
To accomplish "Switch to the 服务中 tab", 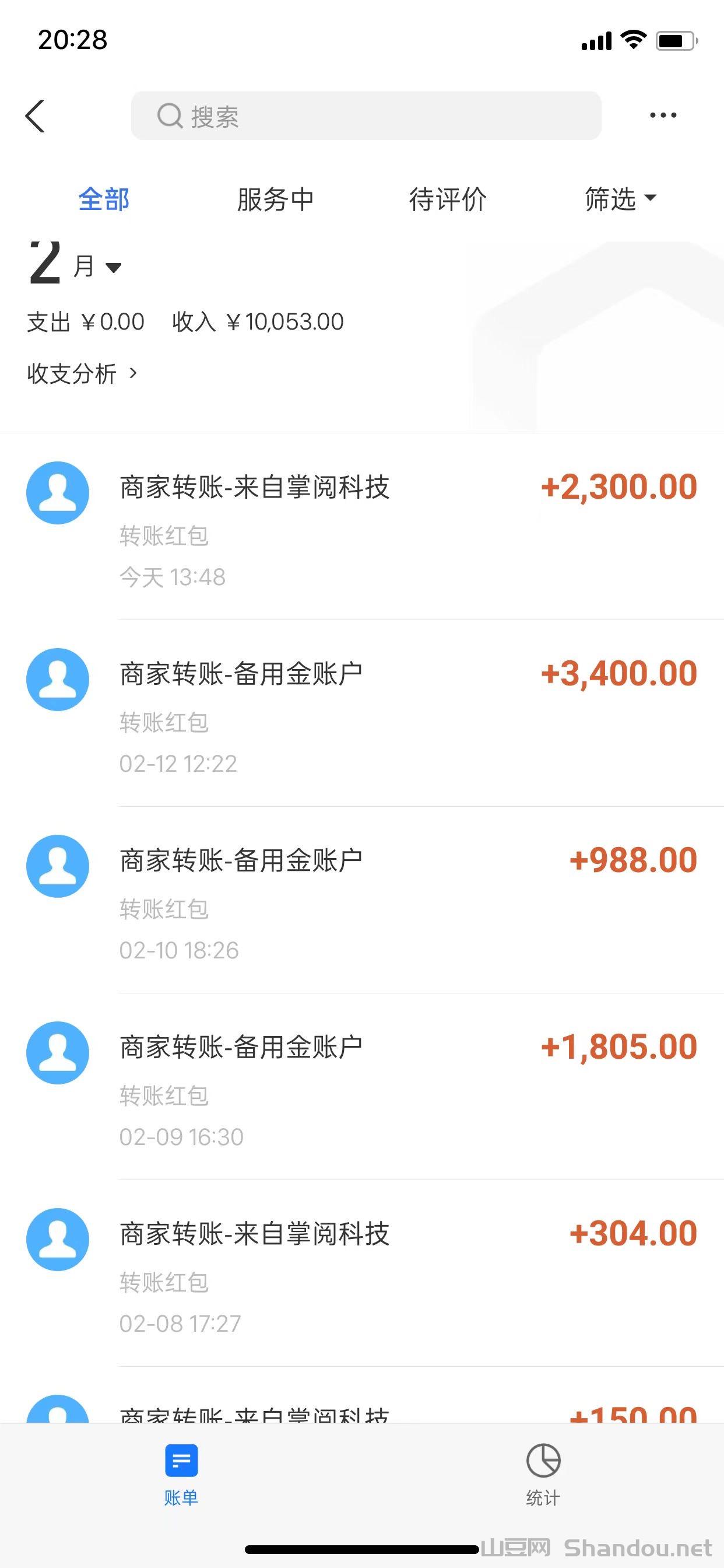I will pyautogui.click(x=275, y=199).
